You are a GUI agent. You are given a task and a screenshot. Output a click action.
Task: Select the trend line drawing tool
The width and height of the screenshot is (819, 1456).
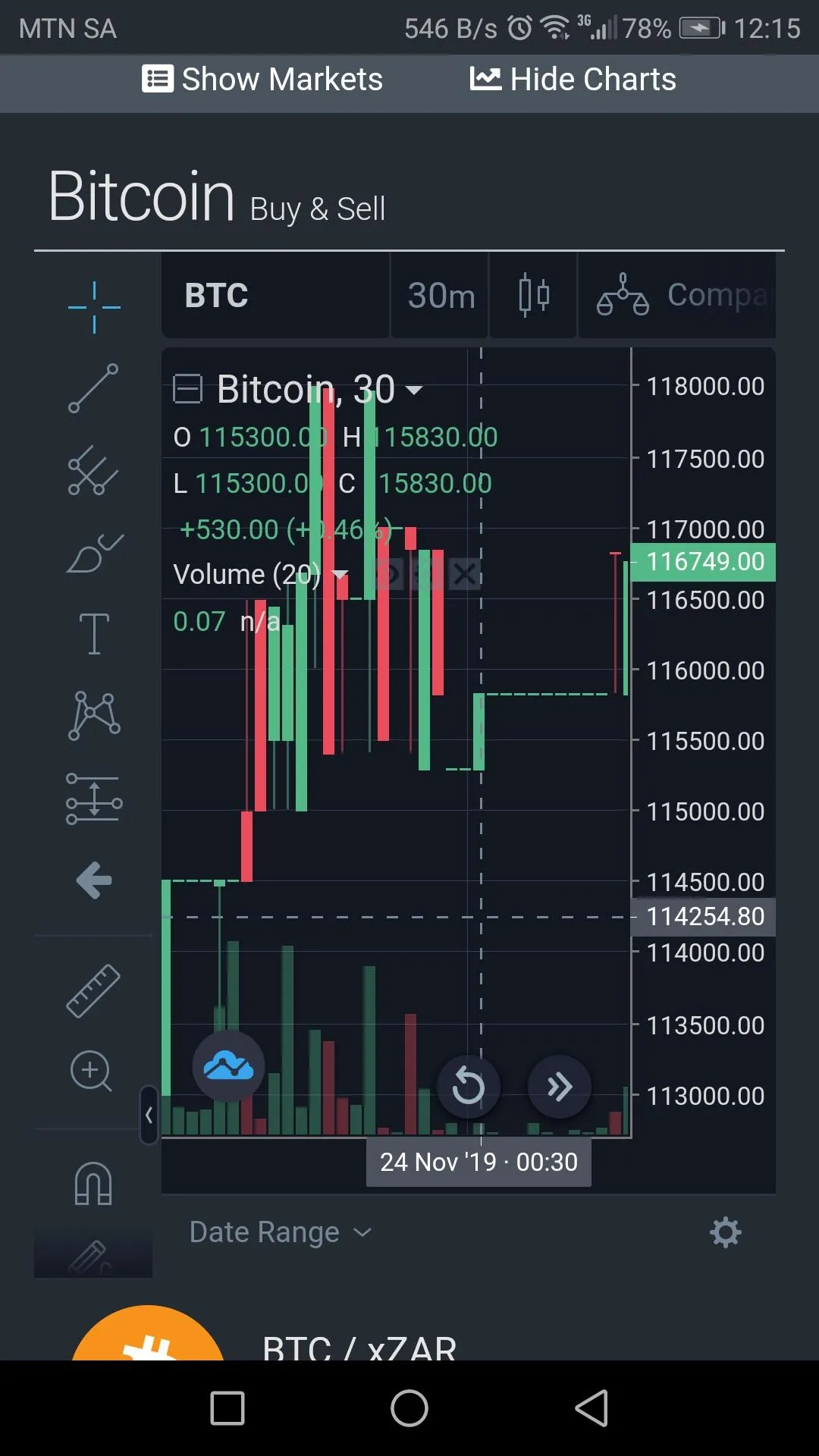click(x=93, y=389)
